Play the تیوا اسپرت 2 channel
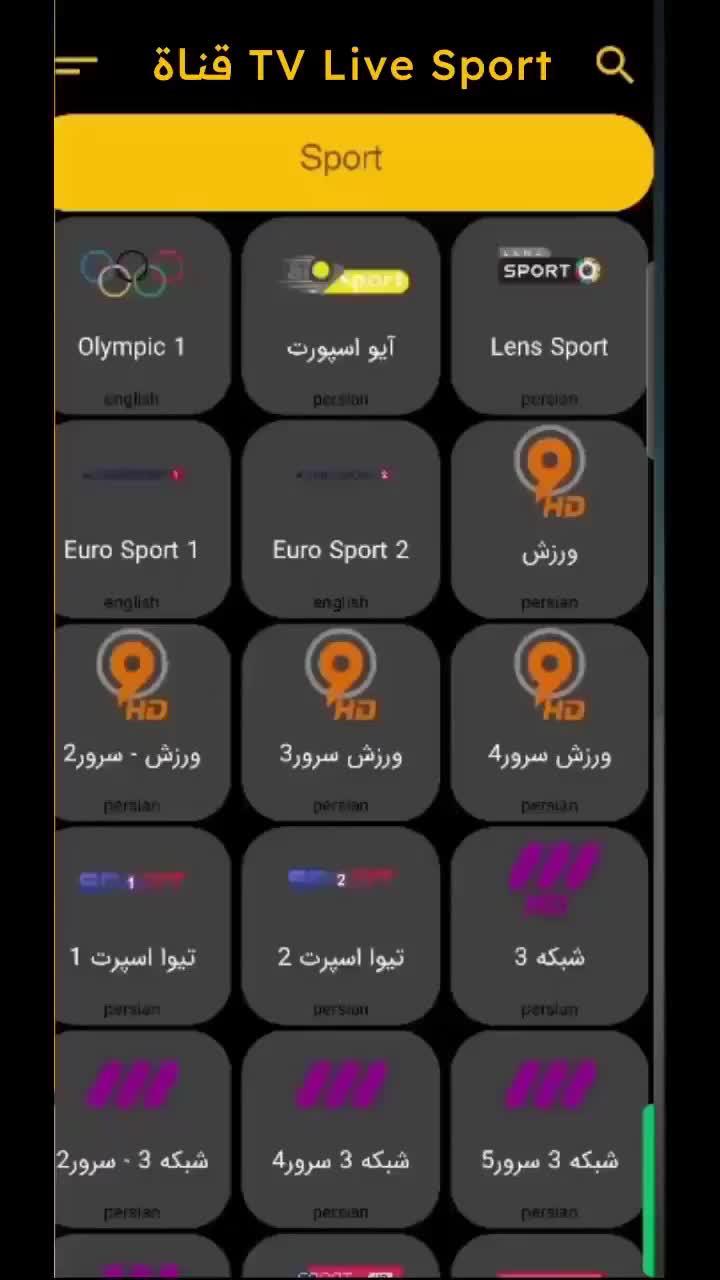Viewport: 720px width, 1280px height. (x=340, y=925)
